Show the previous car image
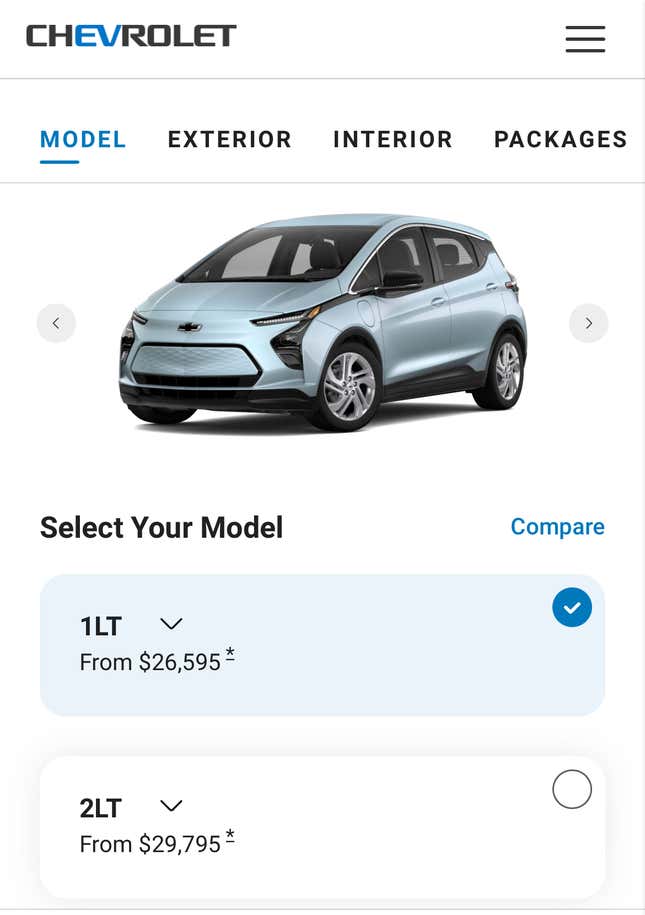Viewport: 645px width, 915px height. coord(56,323)
